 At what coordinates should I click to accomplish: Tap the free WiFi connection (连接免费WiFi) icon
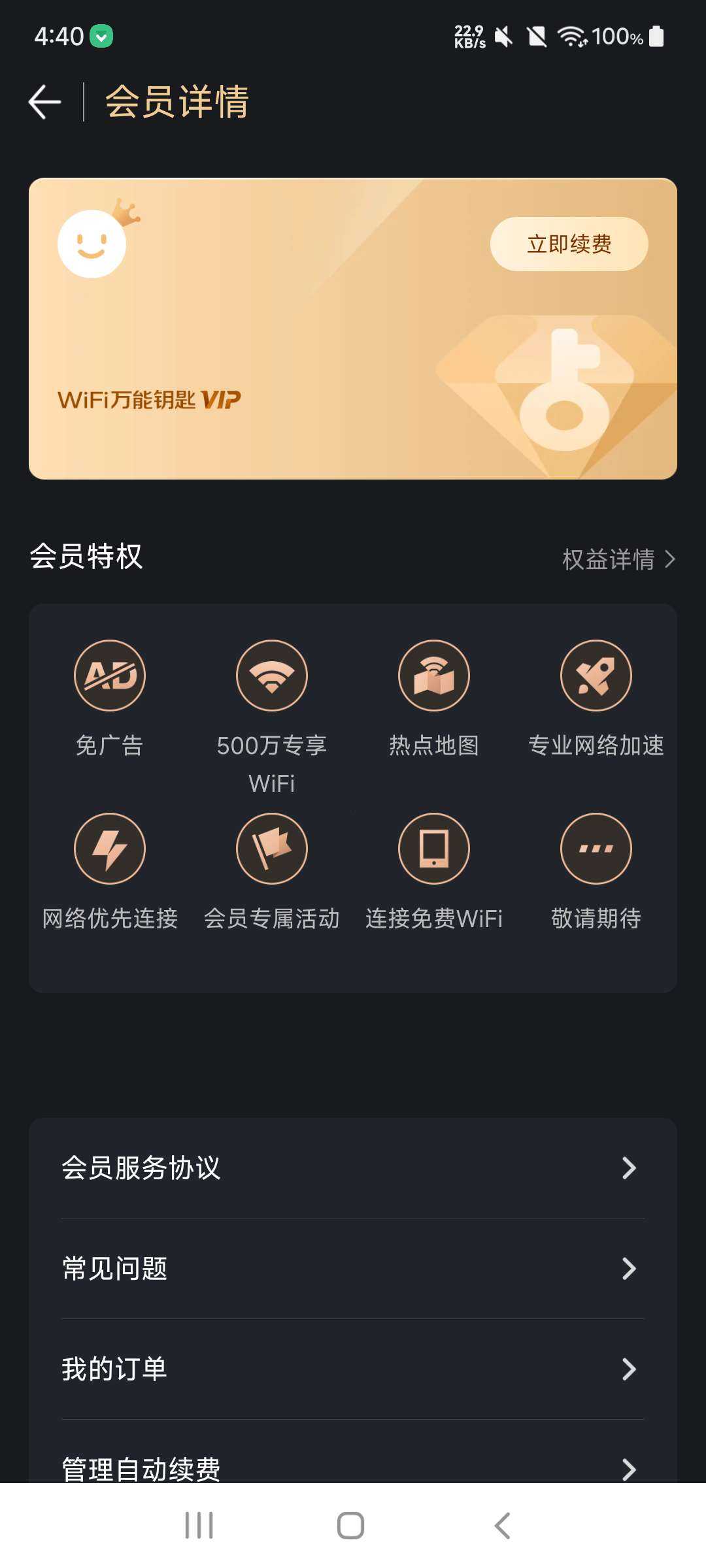[x=434, y=848]
